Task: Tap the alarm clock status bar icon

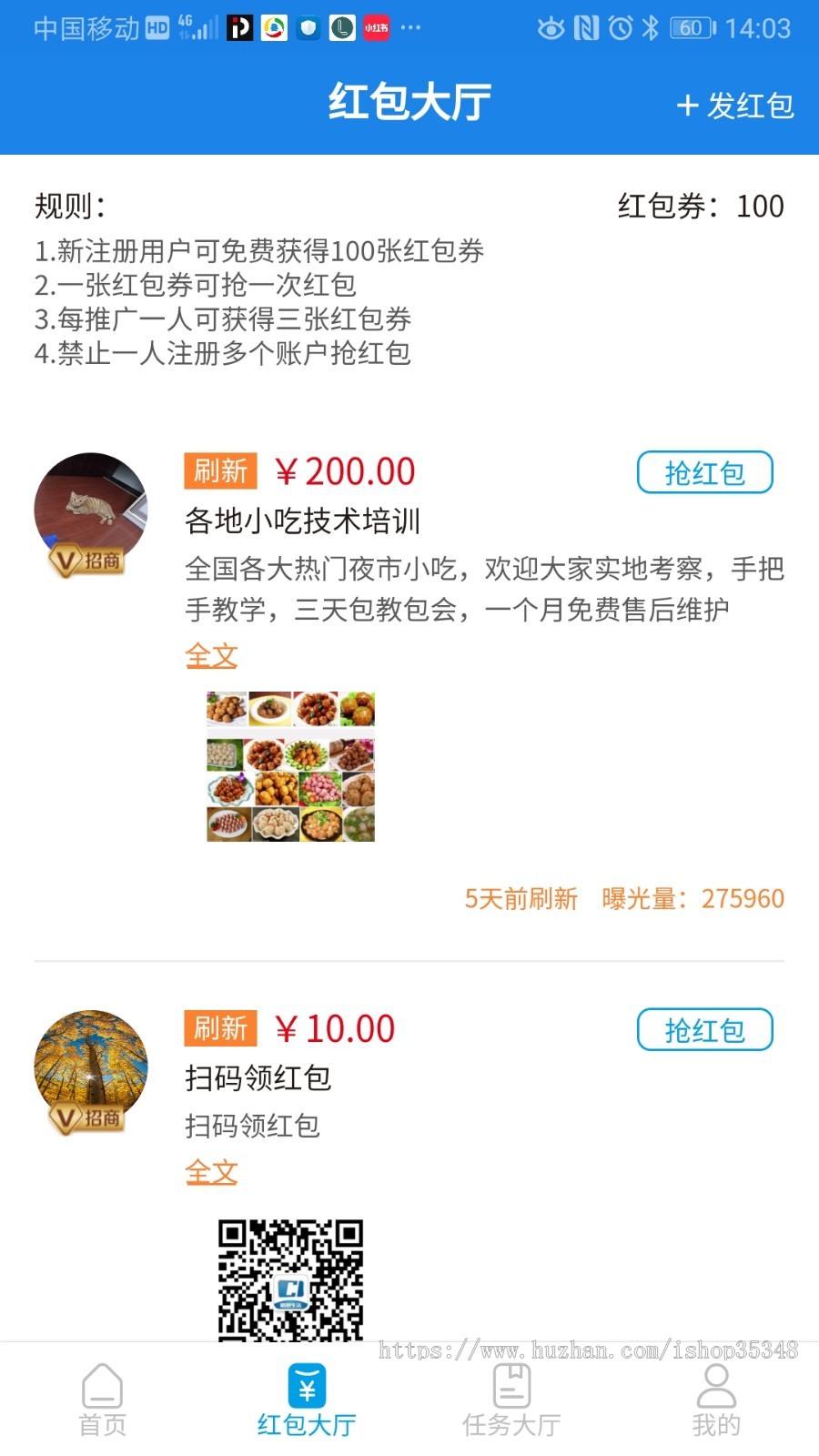Action: (x=619, y=27)
